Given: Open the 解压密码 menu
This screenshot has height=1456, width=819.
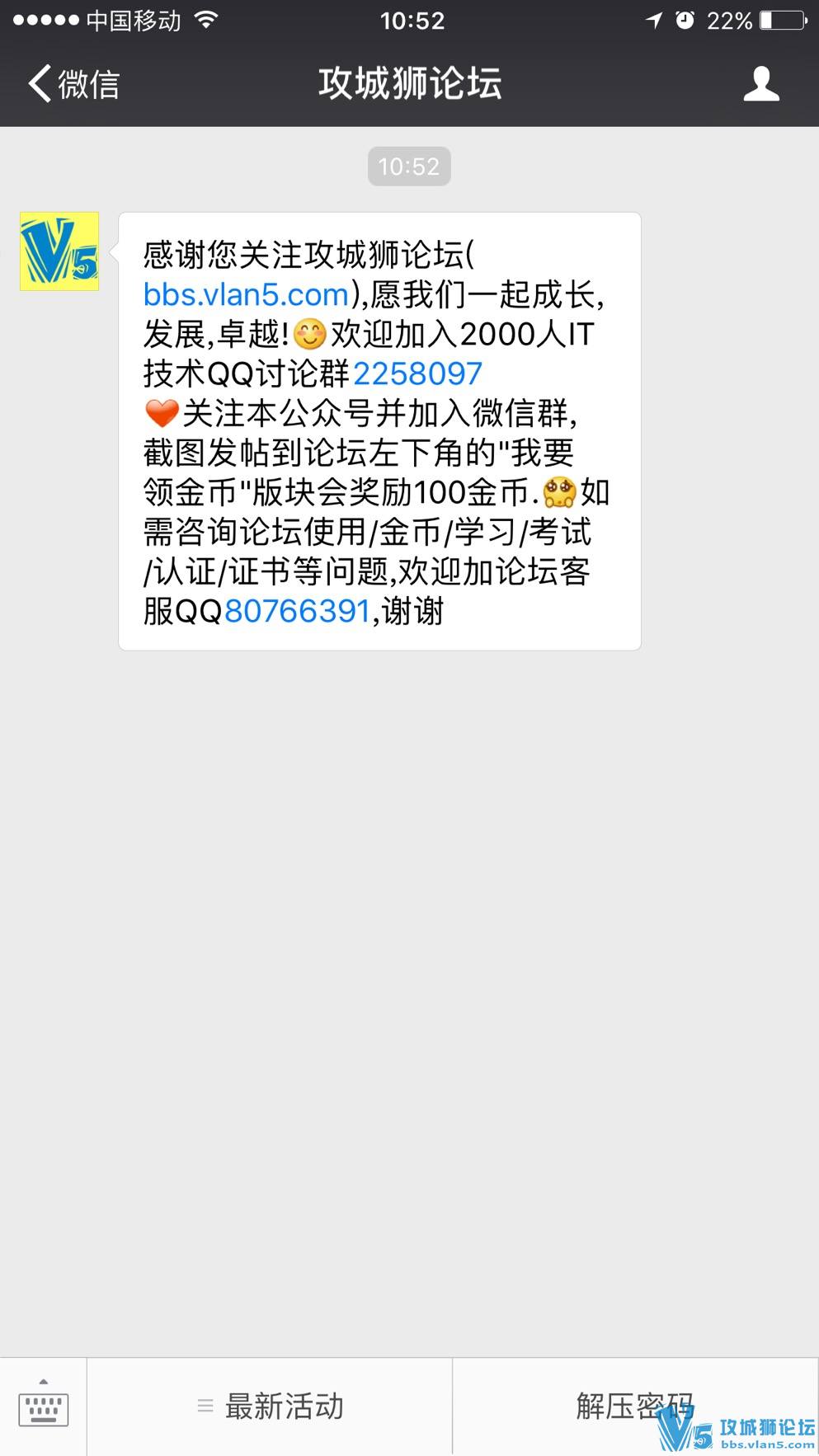Looking at the screenshot, I should coord(633,1405).
